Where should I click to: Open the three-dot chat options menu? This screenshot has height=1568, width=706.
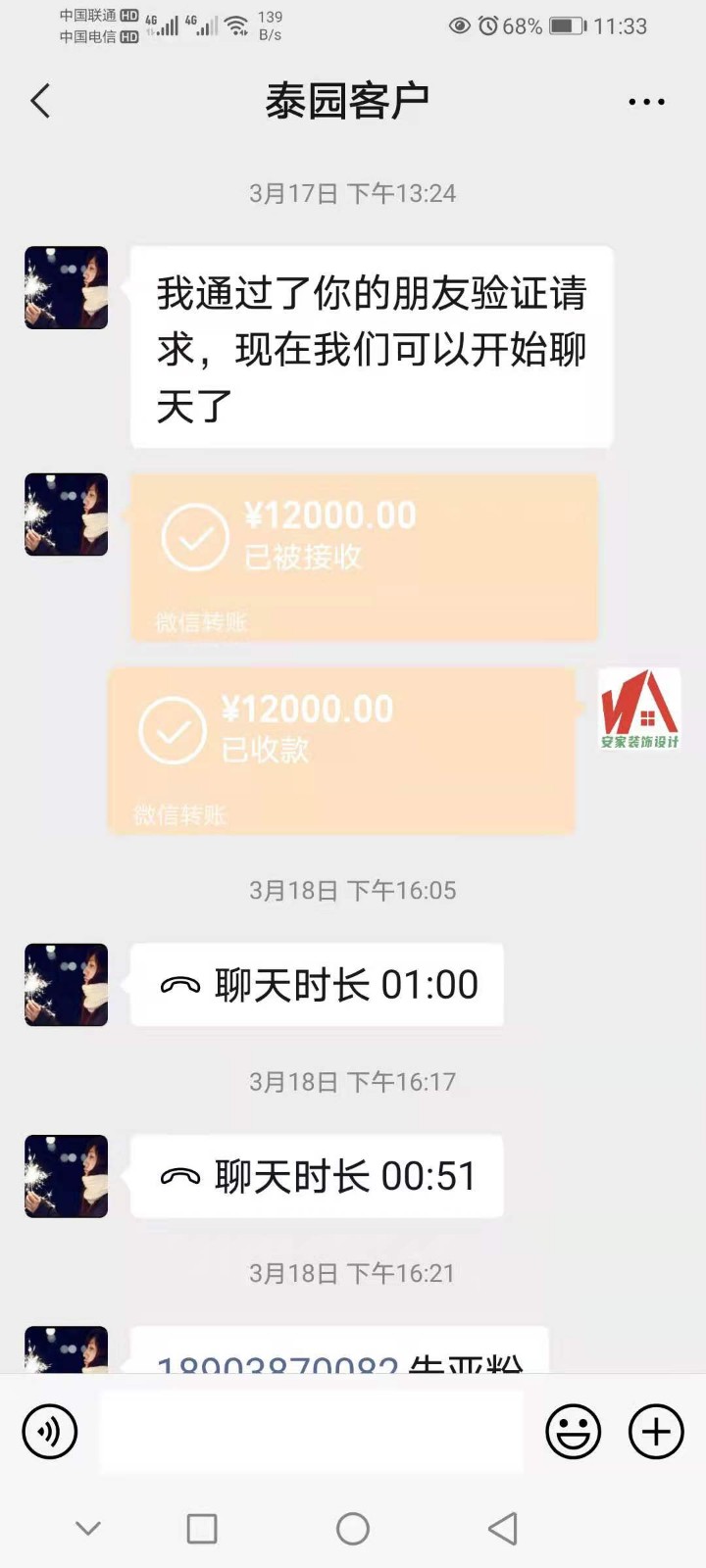[x=646, y=102]
